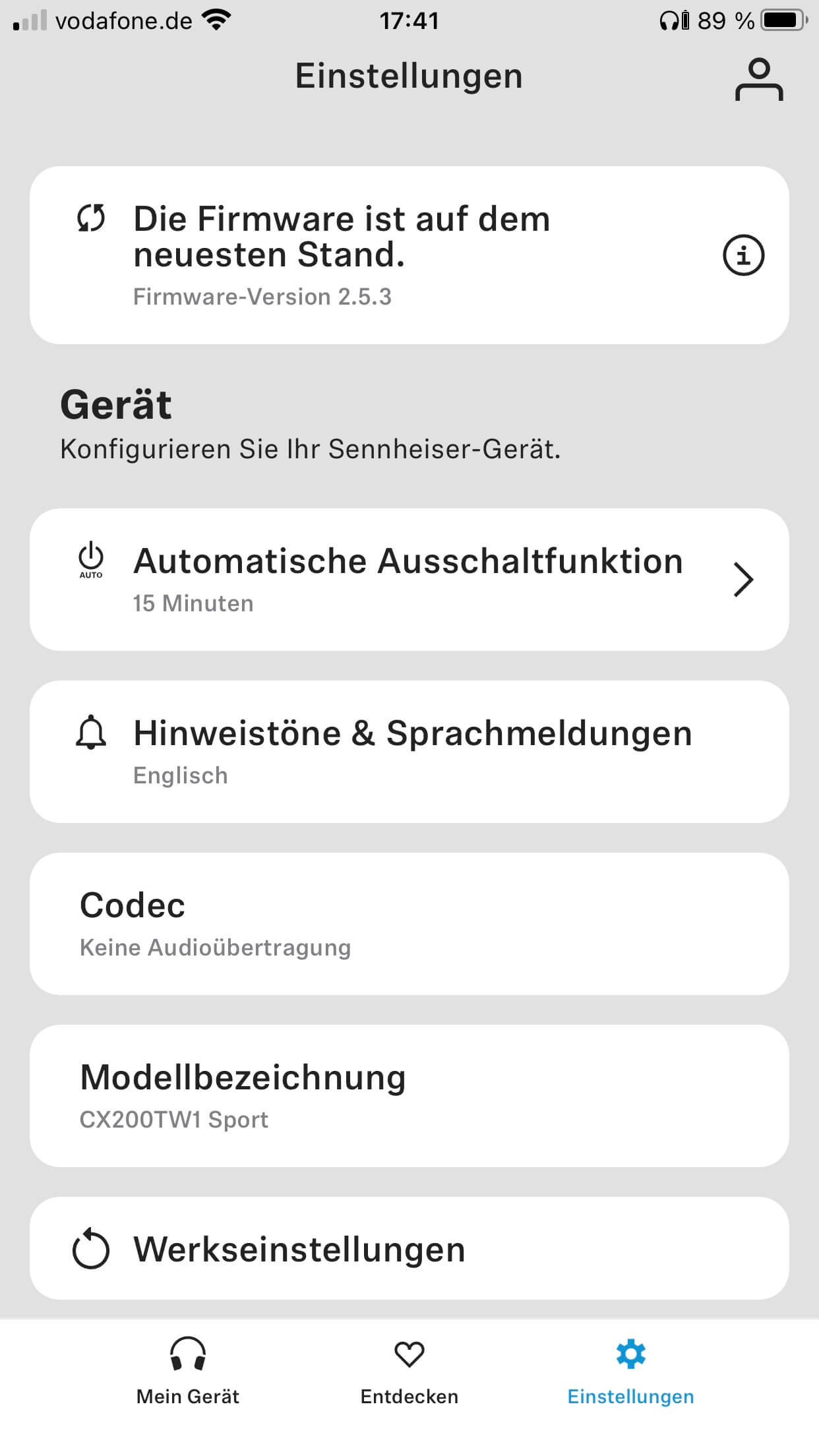The width and height of the screenshot is (819, 1456).
Task: Select the Werkseinstellungen reset option
Action: coord(409,1249)
